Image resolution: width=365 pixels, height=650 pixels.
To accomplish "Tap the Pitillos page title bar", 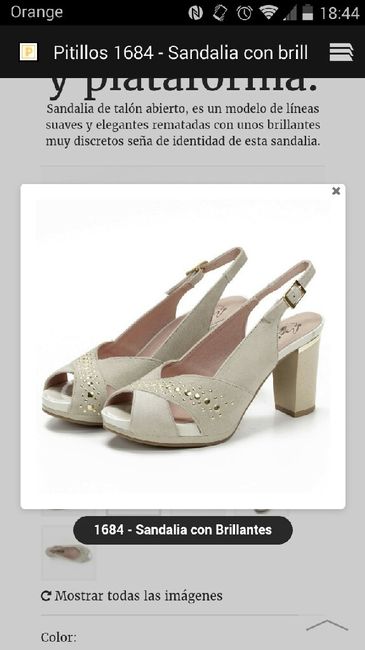I will [x=180, y=53].
